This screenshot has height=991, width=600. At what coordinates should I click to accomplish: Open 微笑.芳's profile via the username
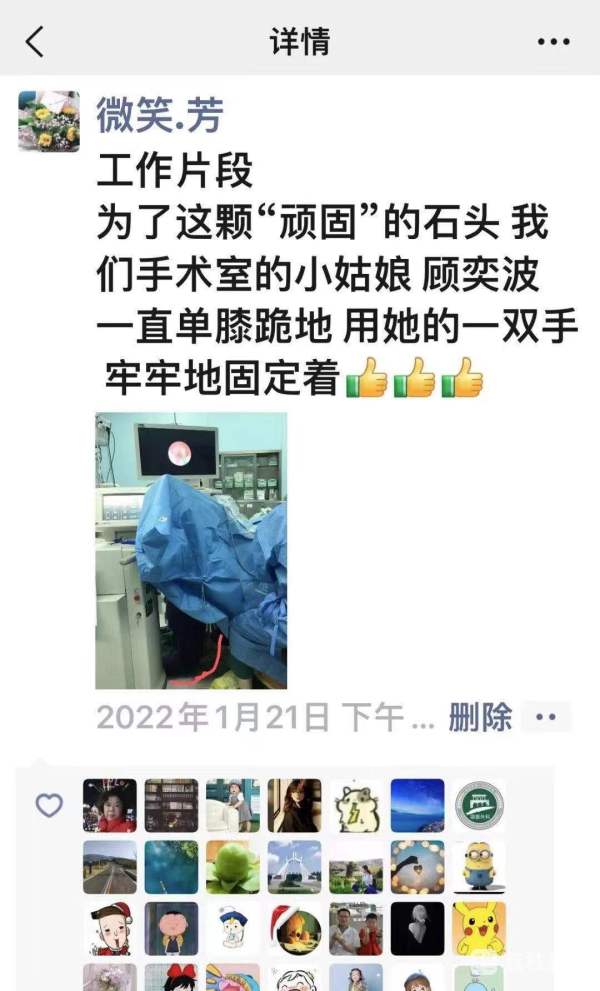tap(159, 115)
